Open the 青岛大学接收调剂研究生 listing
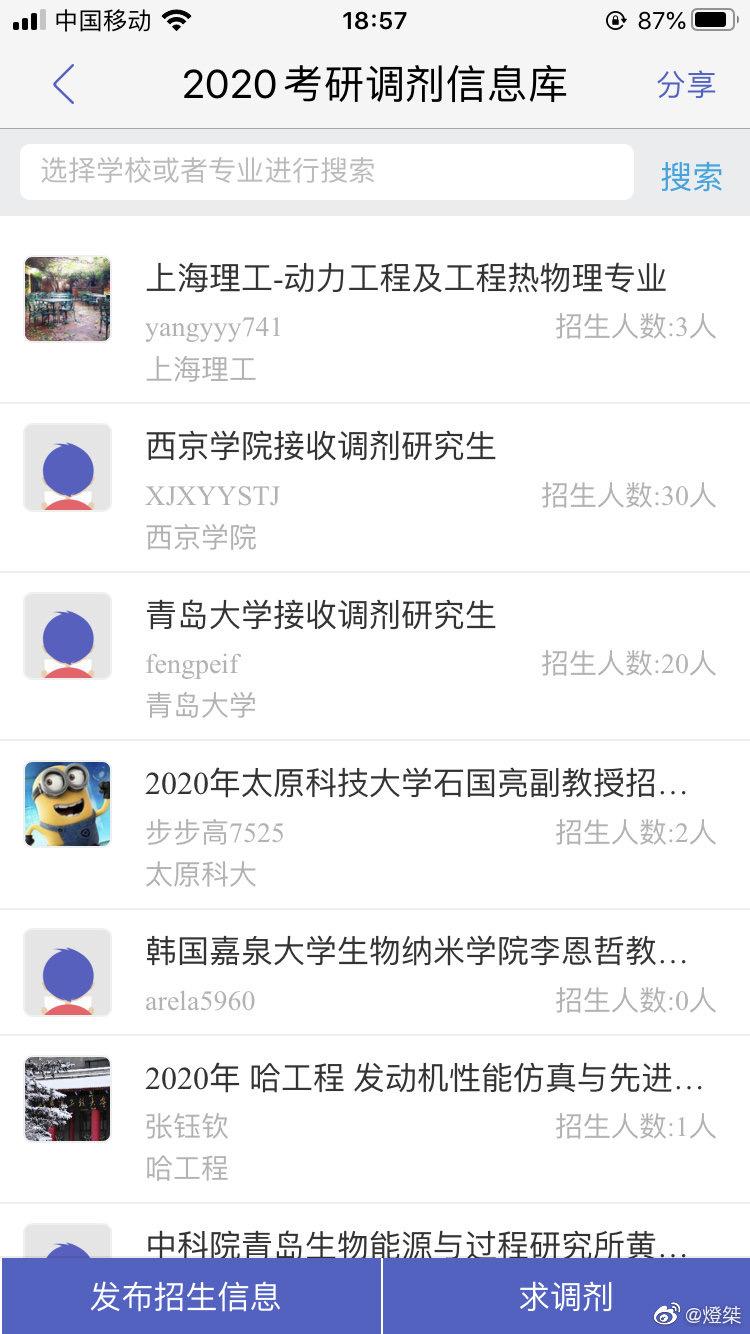Screen dimensions: 750x1334 point(321,615)
